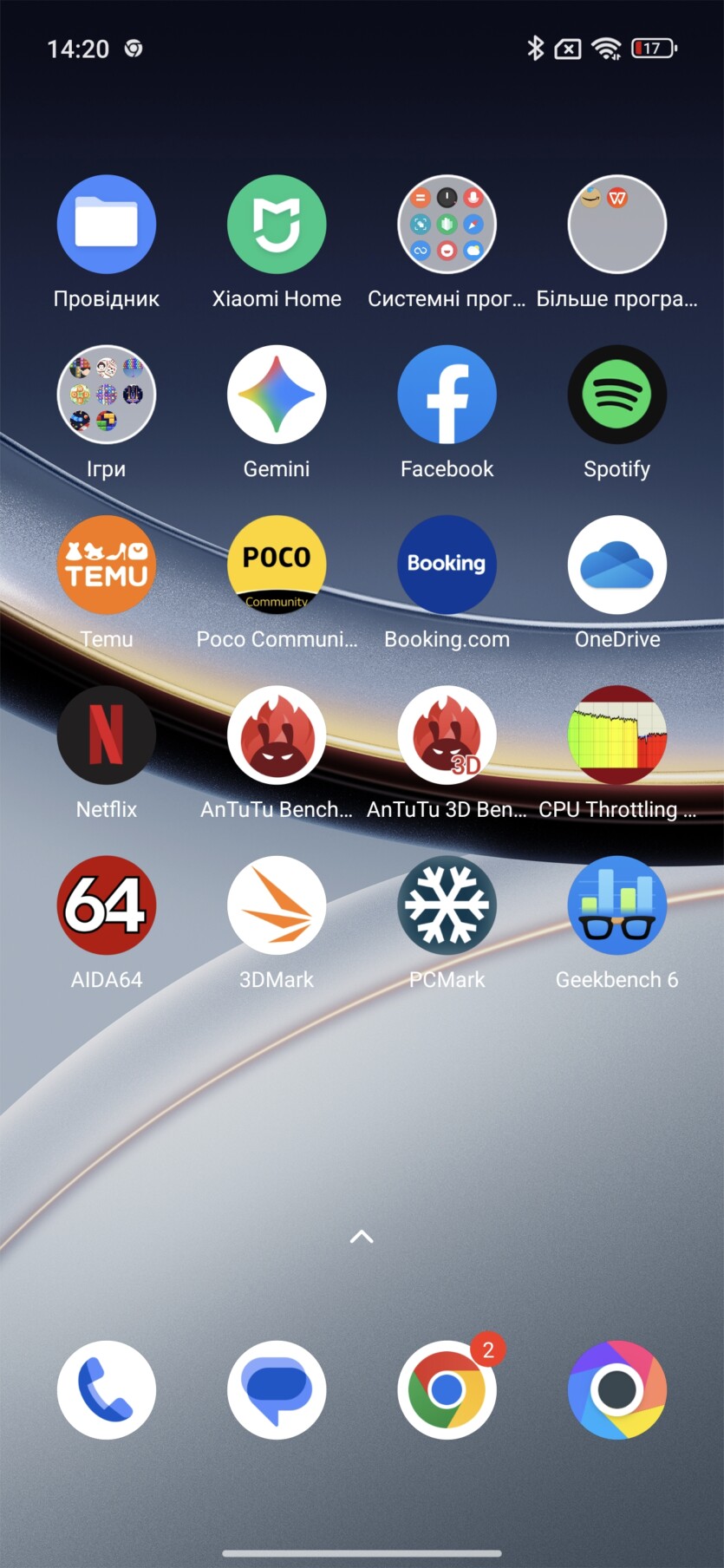The image size is (724, 1568).
Task: Open Poco Community
Action: coord(277,565)
